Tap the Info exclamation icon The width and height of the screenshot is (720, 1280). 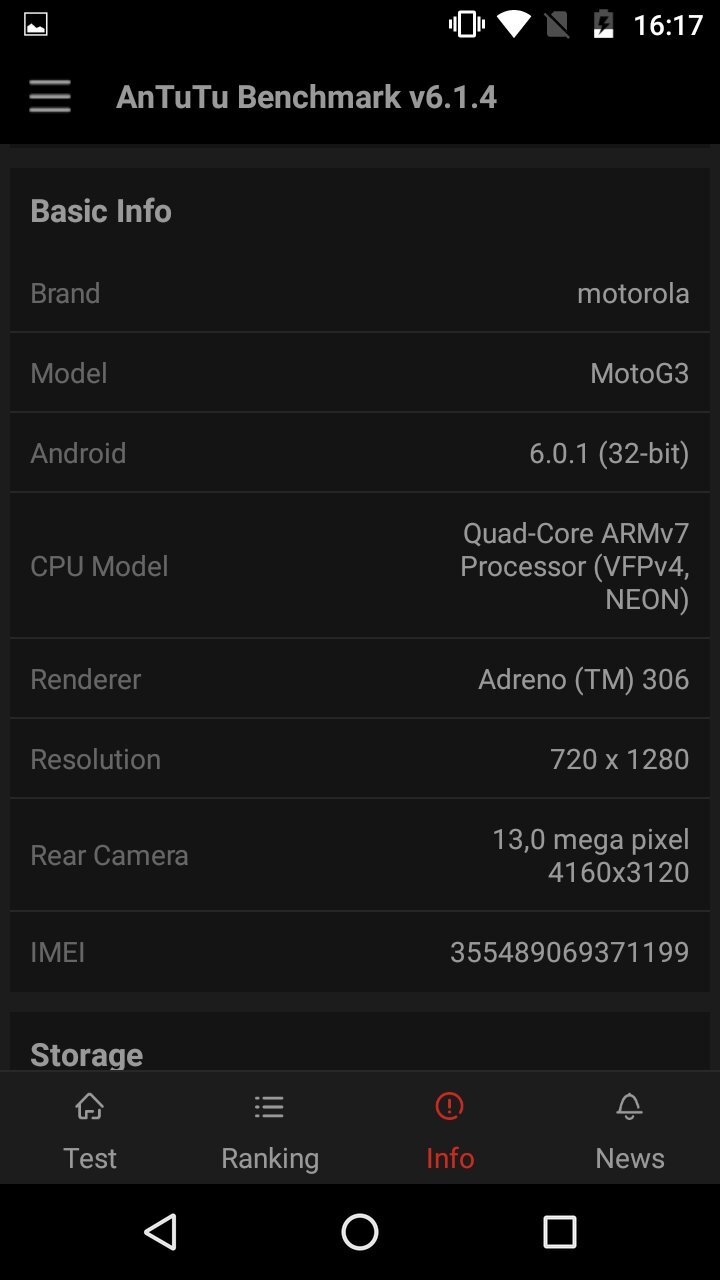448,1106
